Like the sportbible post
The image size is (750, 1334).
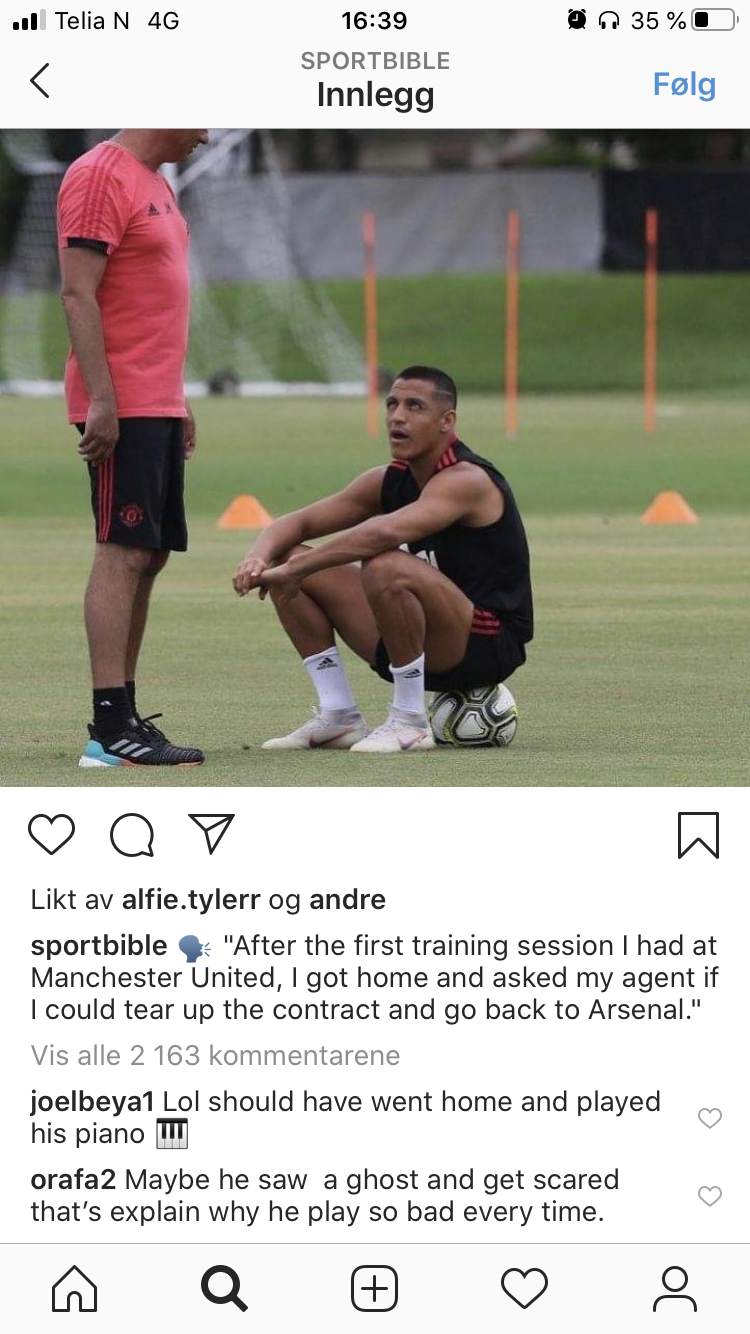[x=51, y=834]
